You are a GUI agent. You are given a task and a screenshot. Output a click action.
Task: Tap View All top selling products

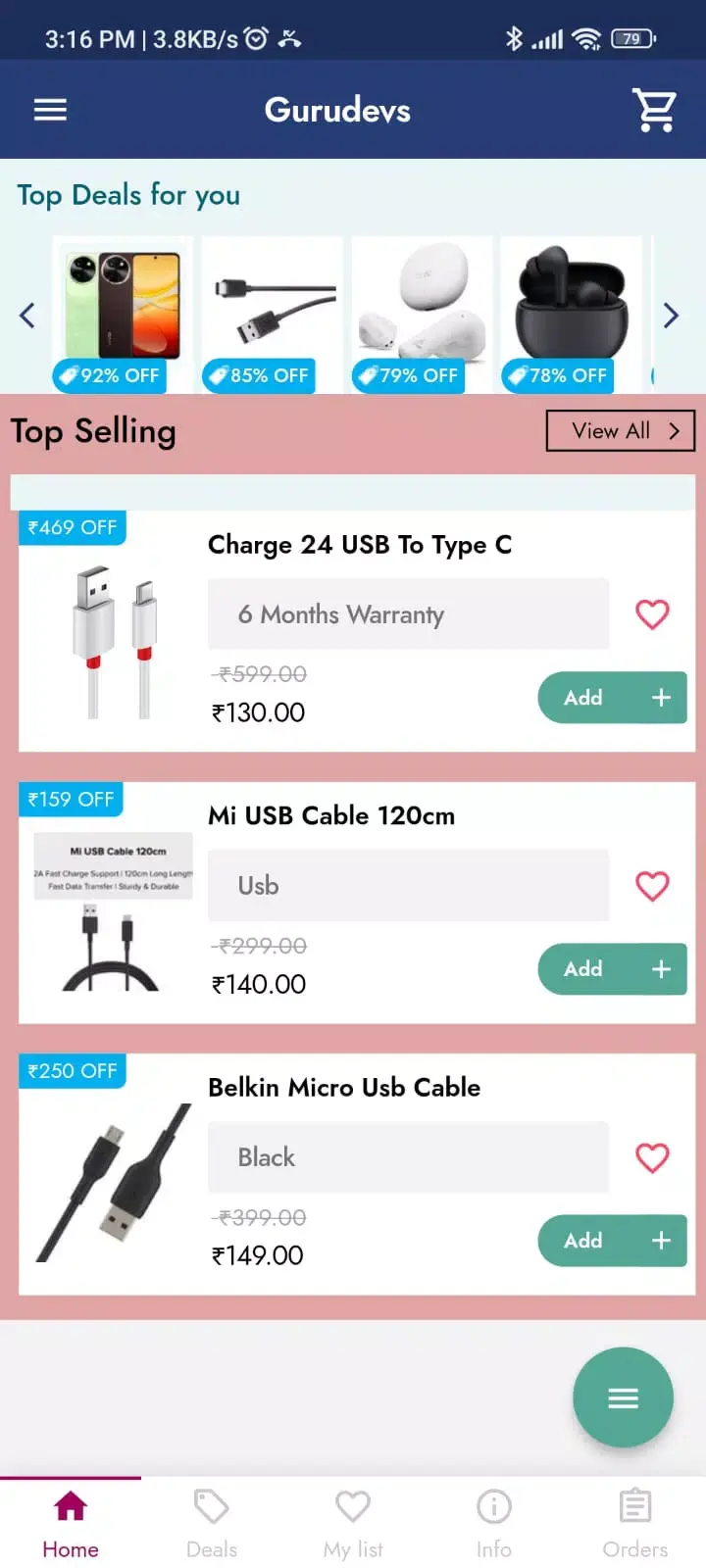coord(620,431)
